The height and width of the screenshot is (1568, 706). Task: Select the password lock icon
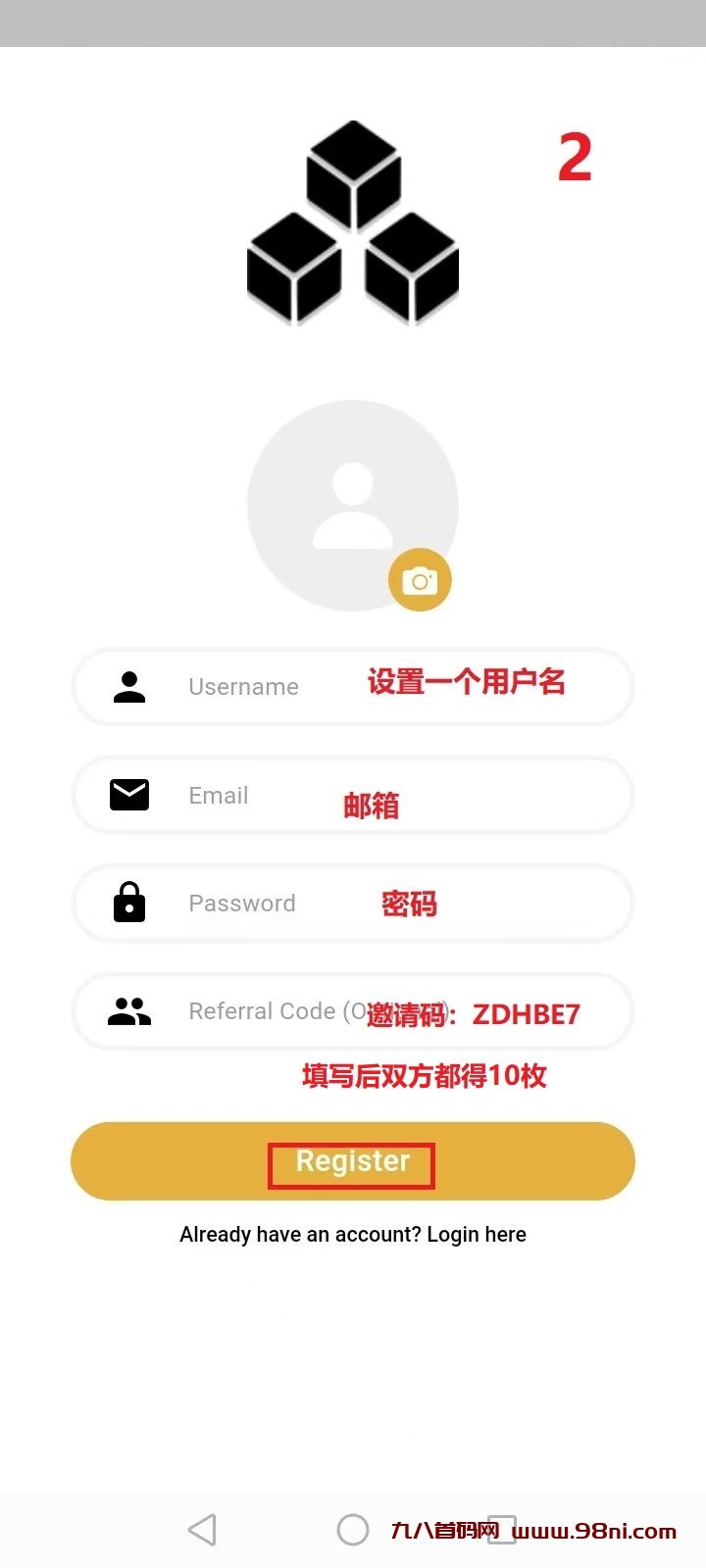click(128, 903)
